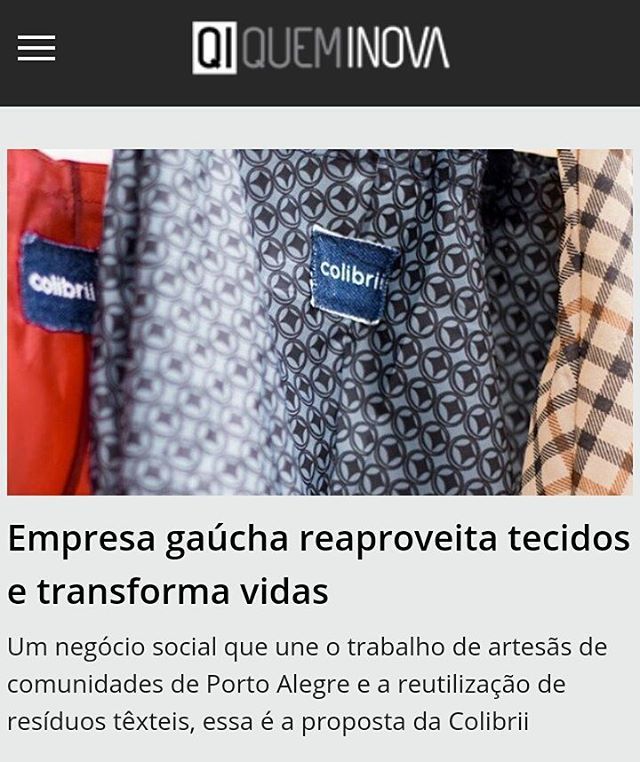The height and width of the screenshot is (762, 640).
Task: Open the hamburger navigation menu
Action: (36, 48)
